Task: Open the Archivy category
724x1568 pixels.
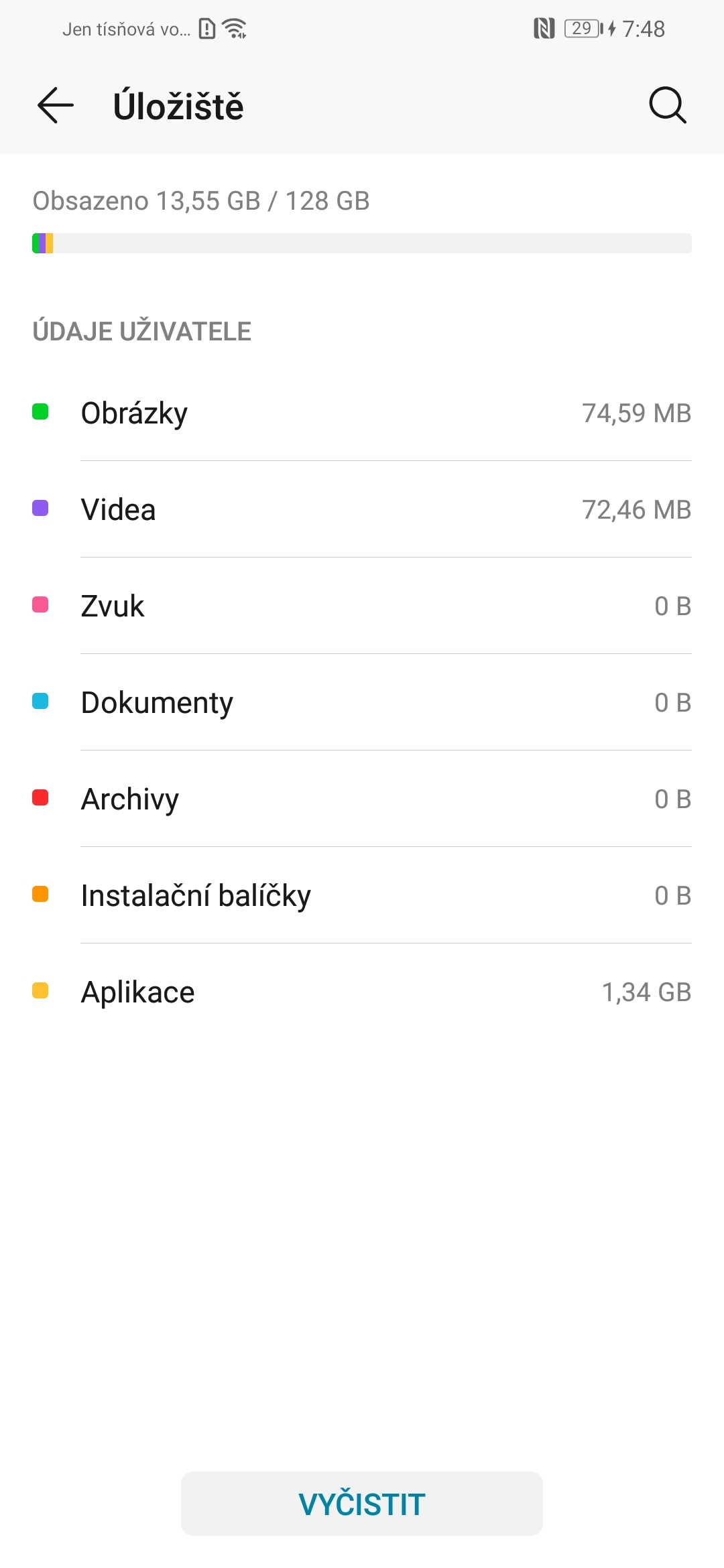Action: pyautogui.click(x=362, y=798)
